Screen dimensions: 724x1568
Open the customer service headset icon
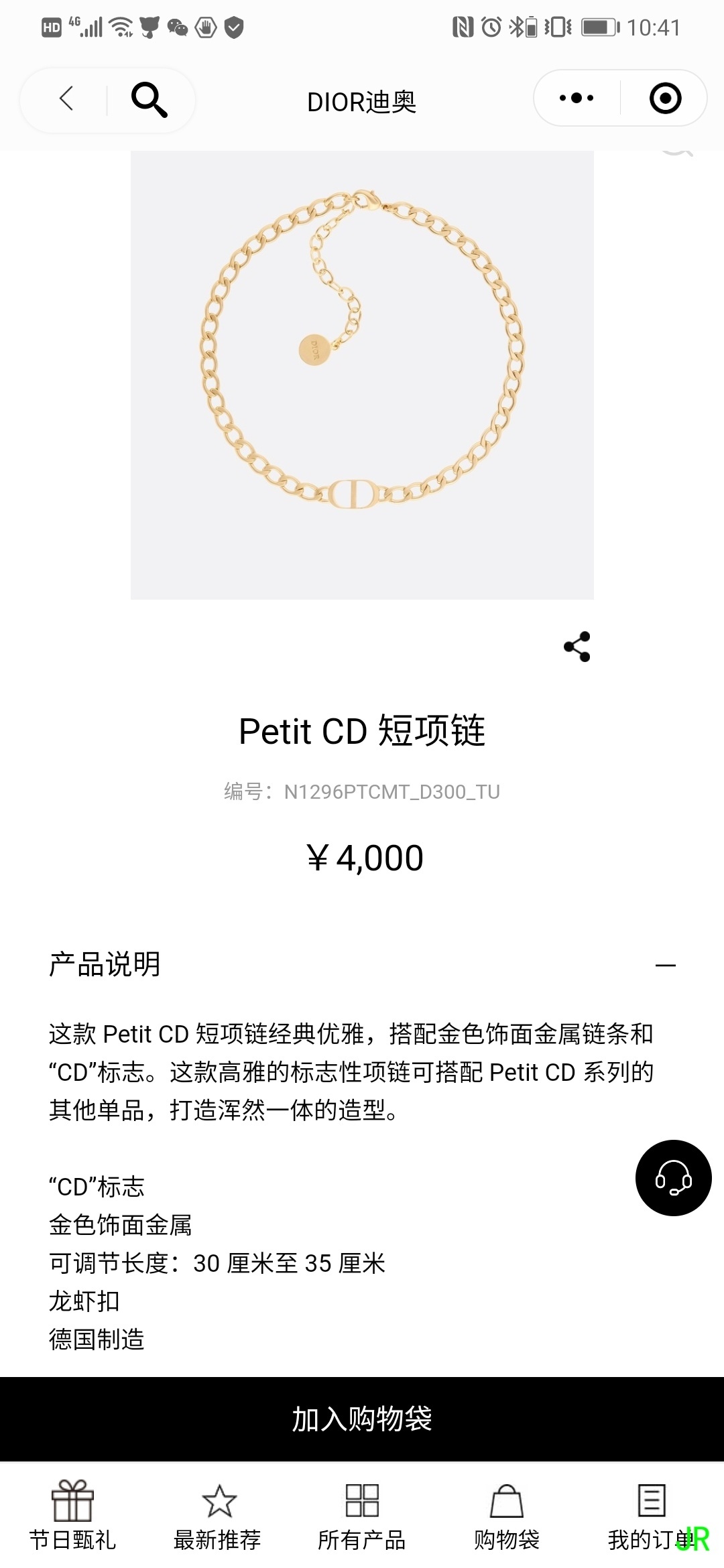675,1179
